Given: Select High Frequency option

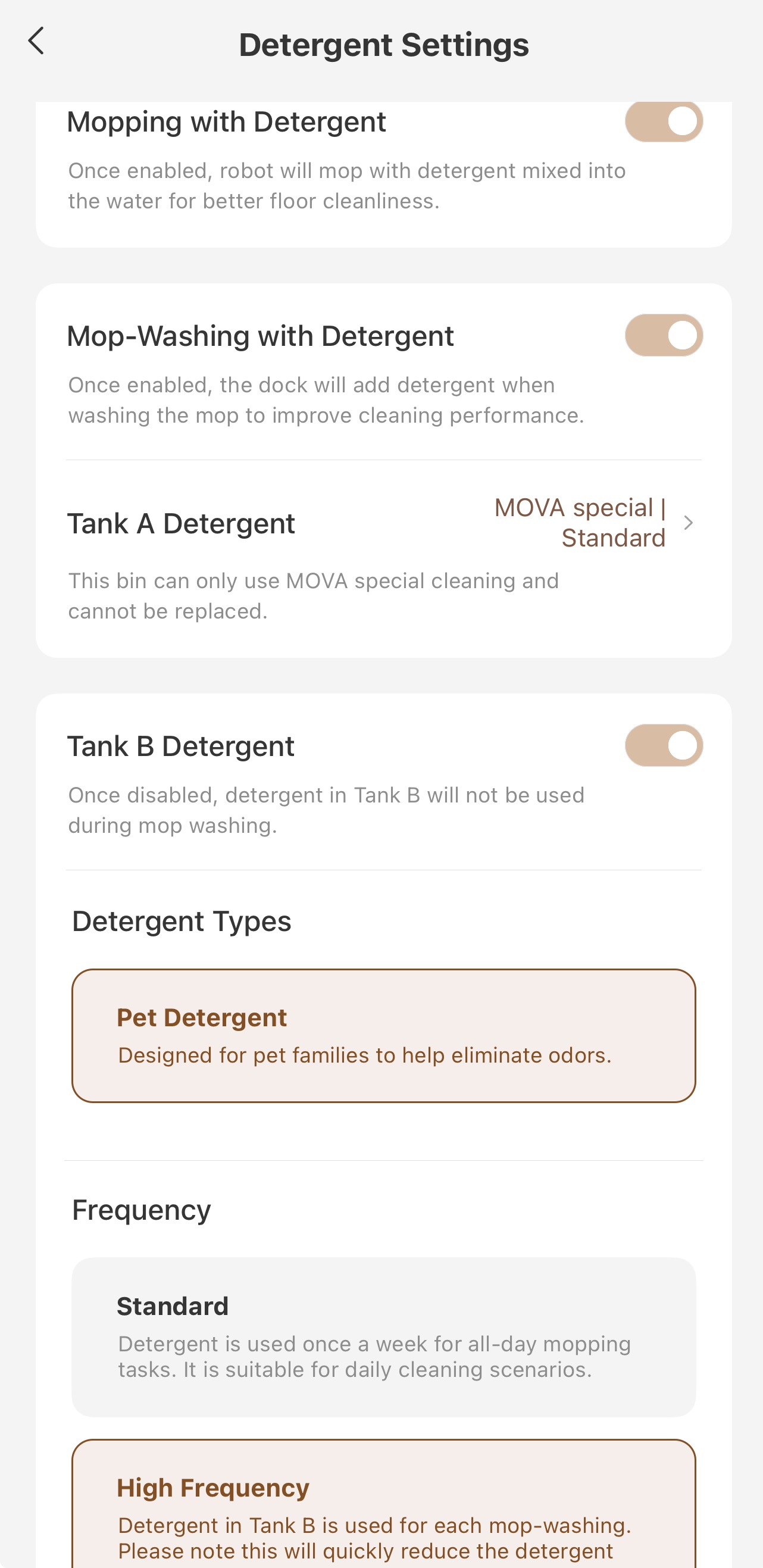Looking at the screenshot, I should [383, 1508].
